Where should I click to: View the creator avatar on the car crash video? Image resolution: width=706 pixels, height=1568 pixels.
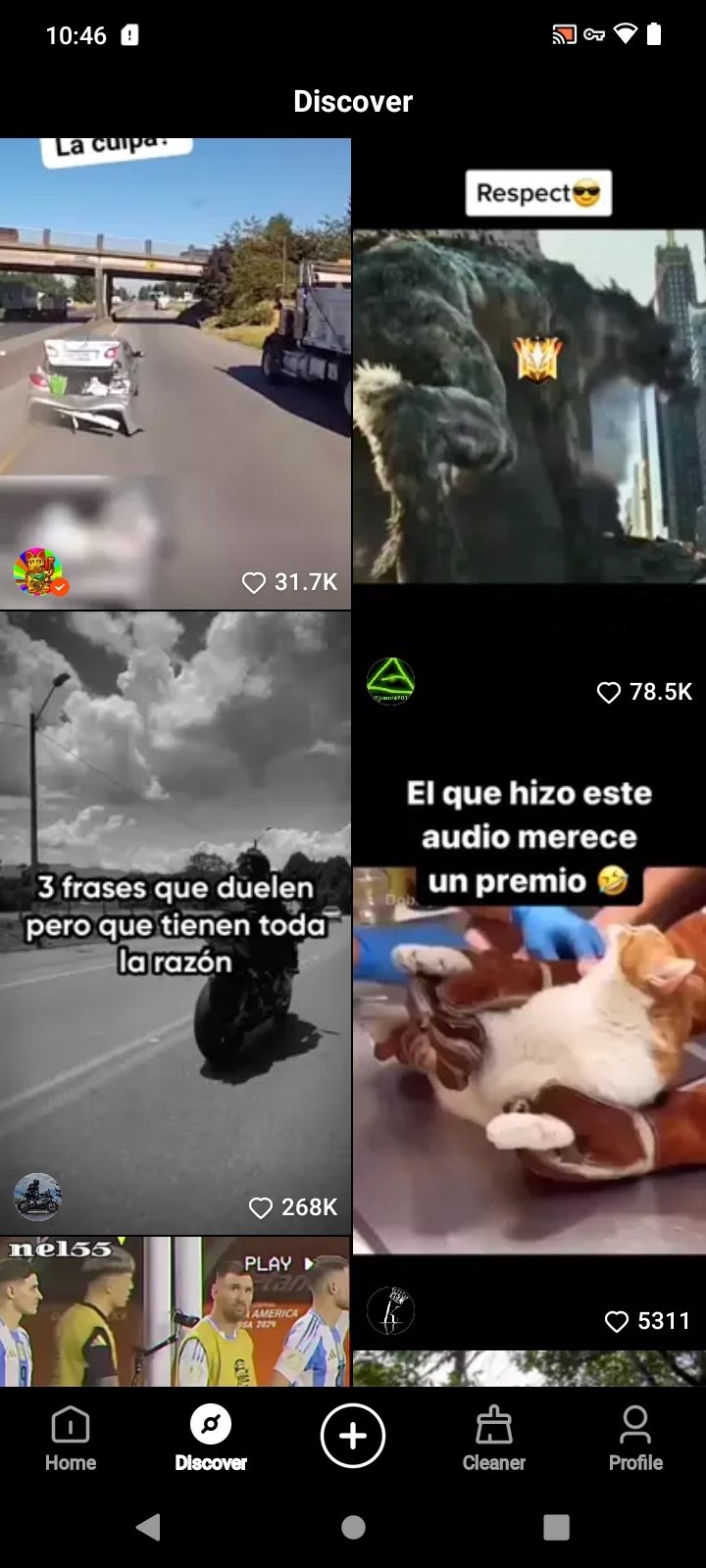tap(38, 572)
